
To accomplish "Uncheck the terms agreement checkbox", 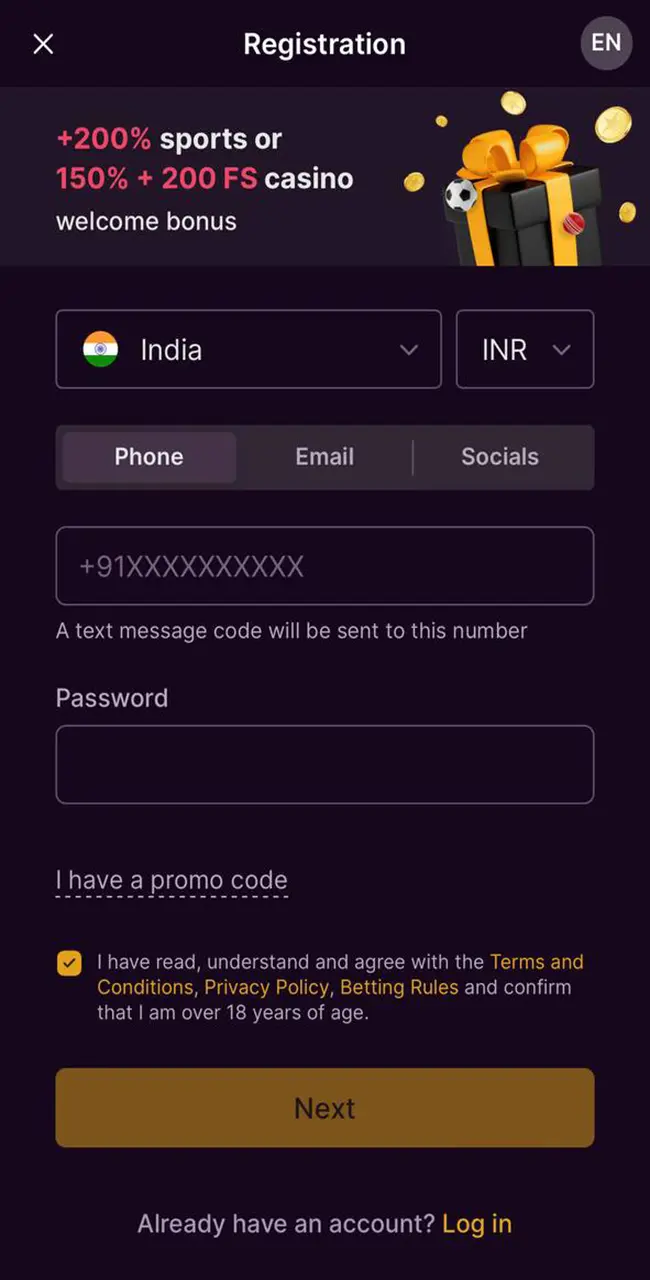I will tap(69, 964).
